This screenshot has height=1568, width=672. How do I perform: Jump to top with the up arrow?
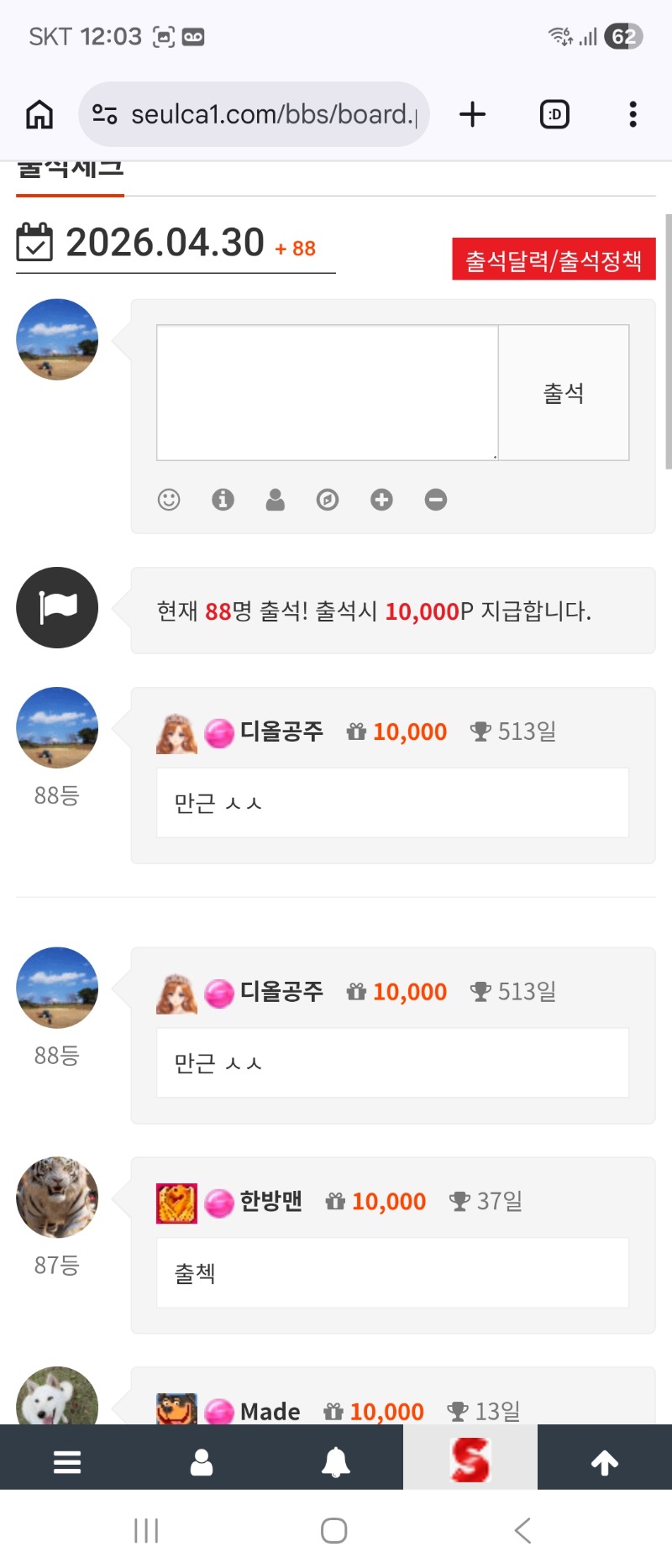pos(605,1462)
